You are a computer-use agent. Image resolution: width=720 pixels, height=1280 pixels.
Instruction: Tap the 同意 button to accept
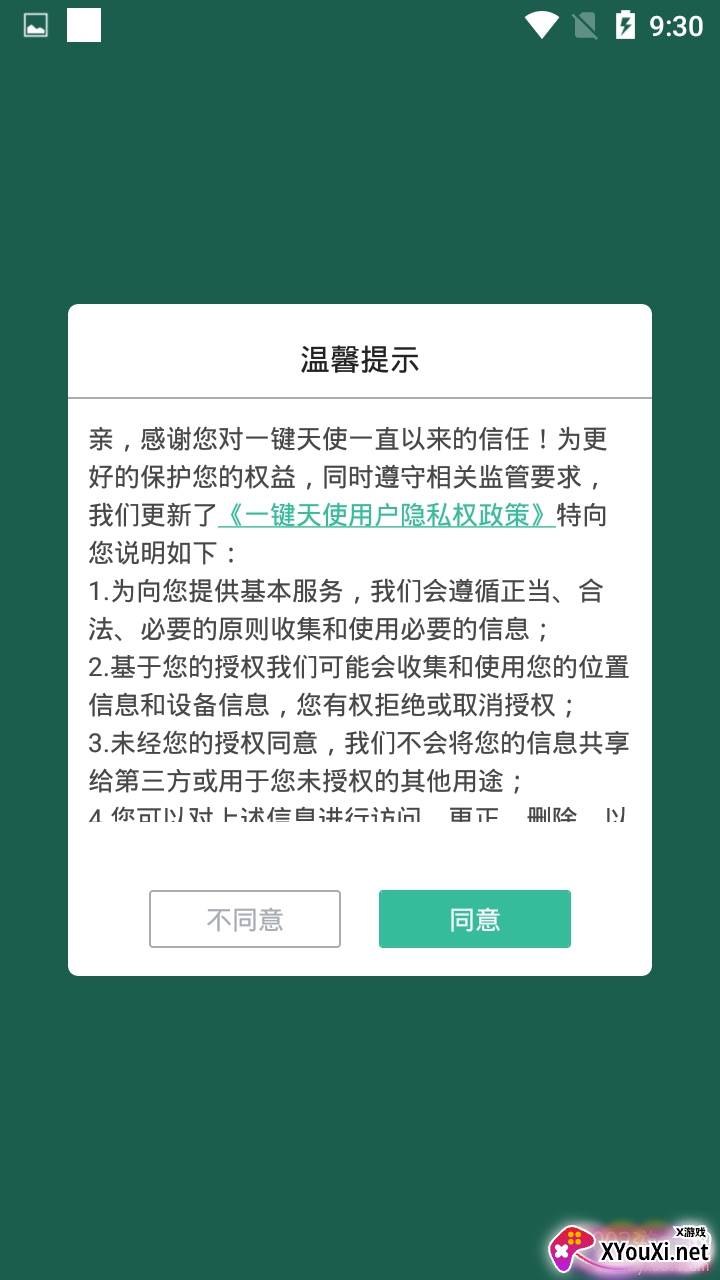(x=474, y=919)
